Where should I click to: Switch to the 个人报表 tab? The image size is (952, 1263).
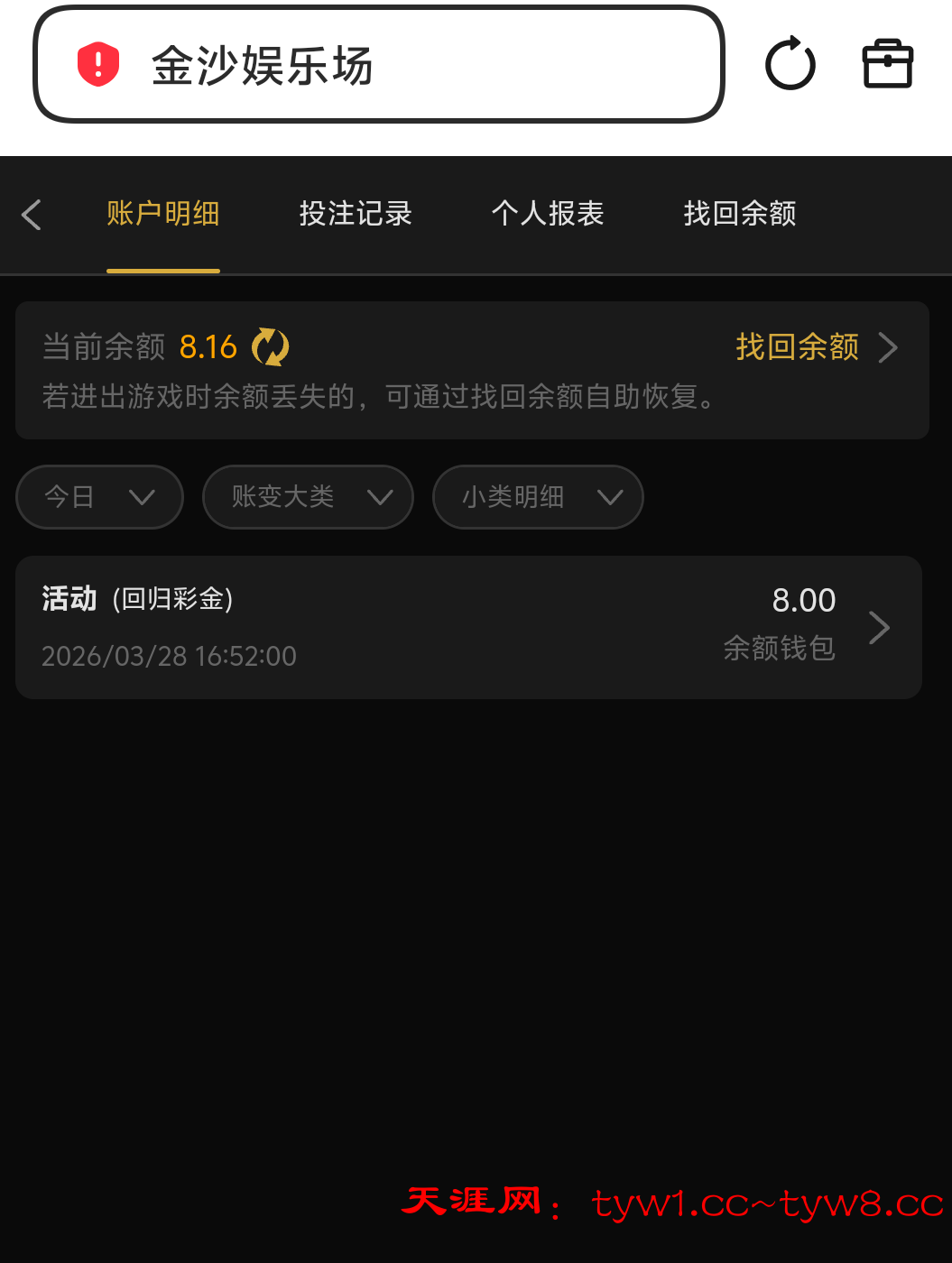click(x=548, y=214)
